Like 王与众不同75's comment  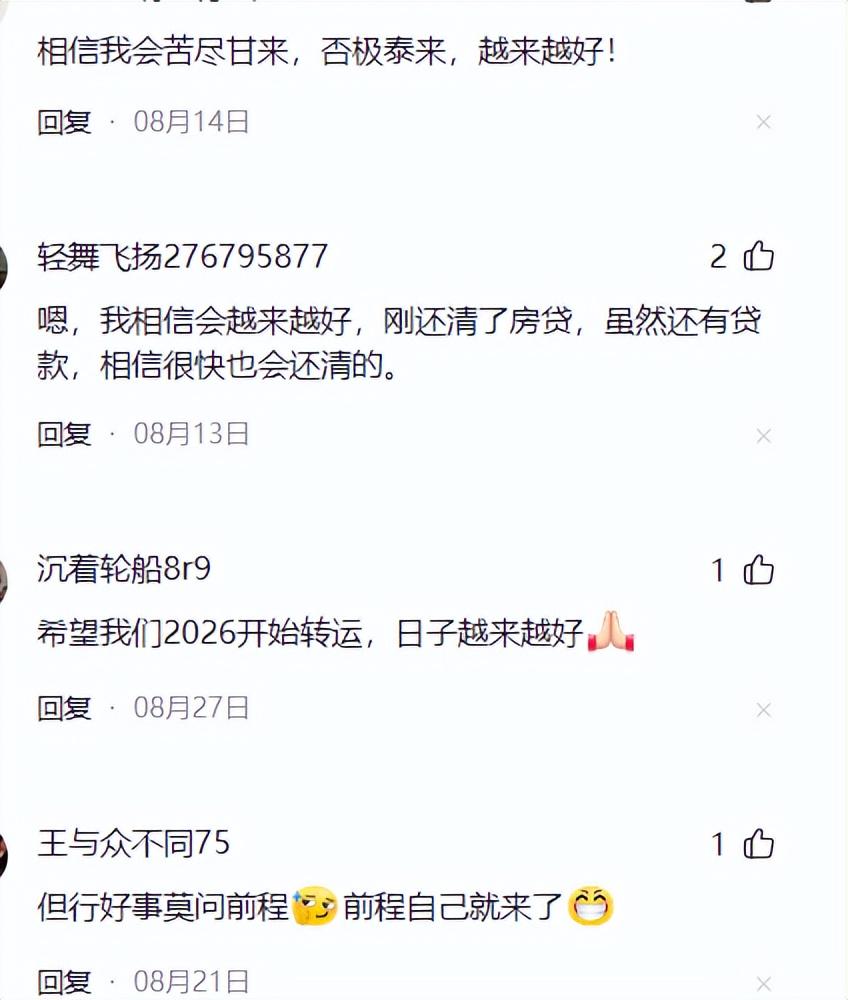759,844
